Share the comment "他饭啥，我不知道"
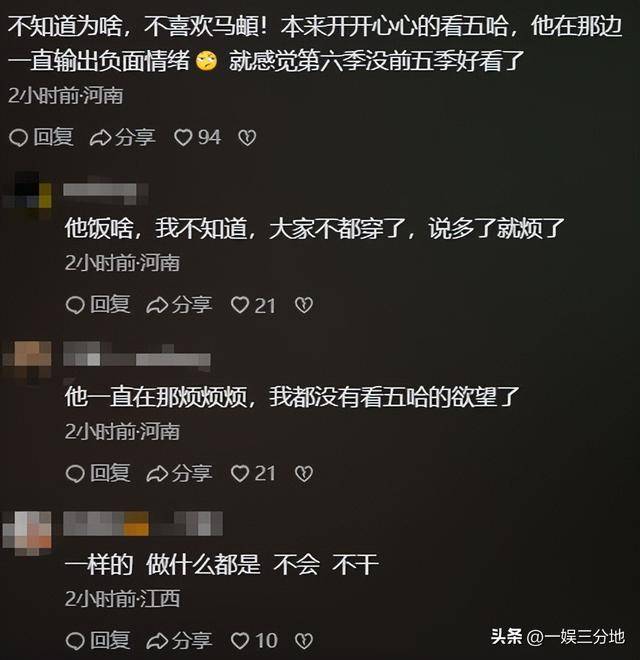The height and width of the screenshot is (660, 640). (179, 304)
